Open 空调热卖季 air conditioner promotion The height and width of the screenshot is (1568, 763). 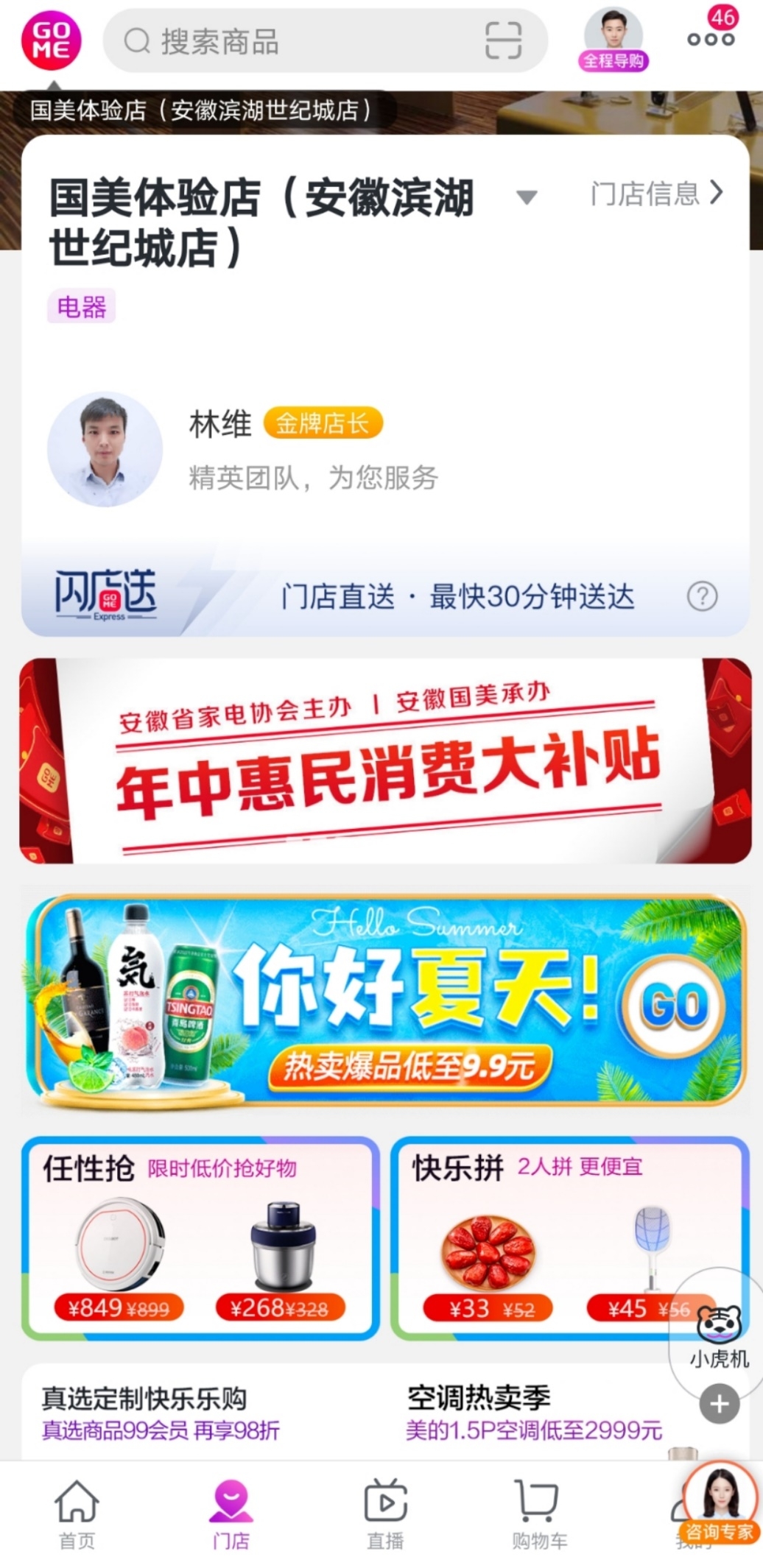(533, 1412)
